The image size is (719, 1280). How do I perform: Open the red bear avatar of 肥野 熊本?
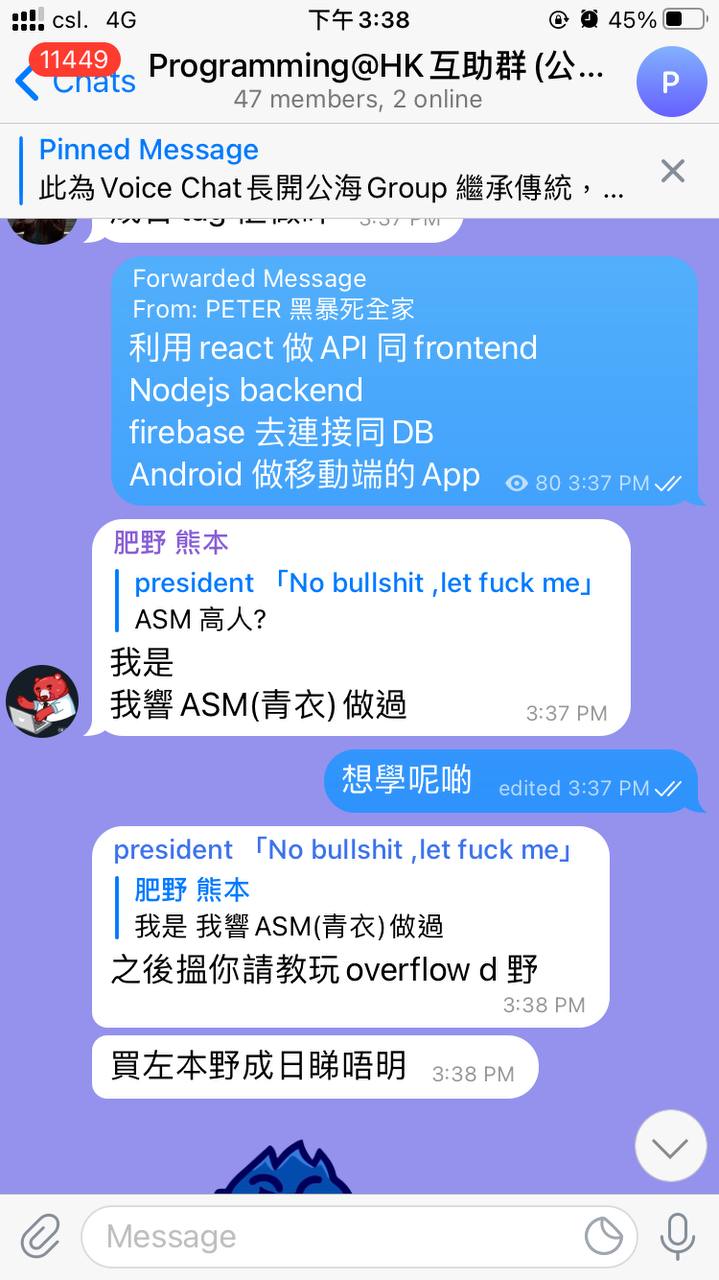(x=42, y=701)
